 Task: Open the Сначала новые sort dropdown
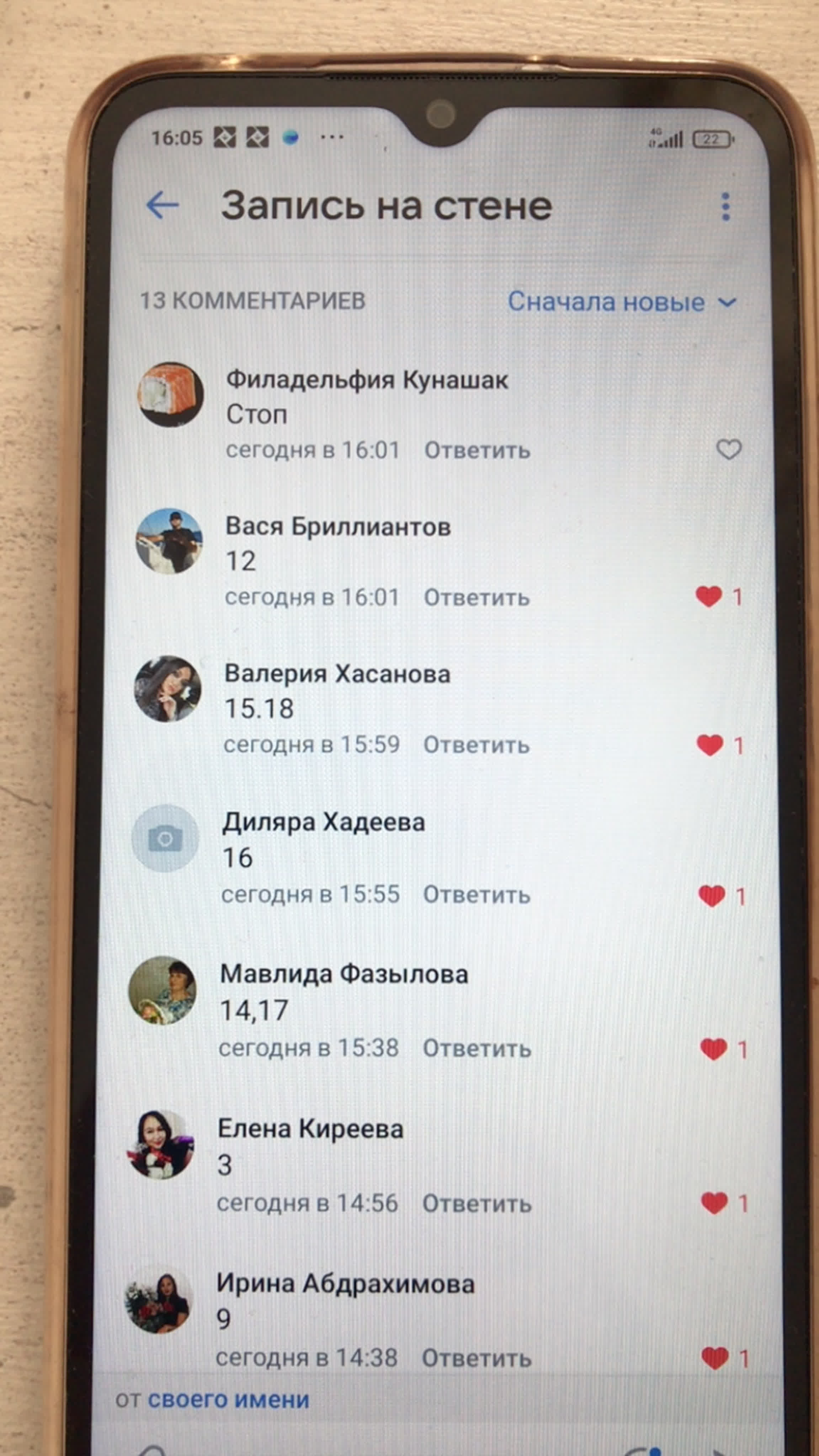[622, 302]
